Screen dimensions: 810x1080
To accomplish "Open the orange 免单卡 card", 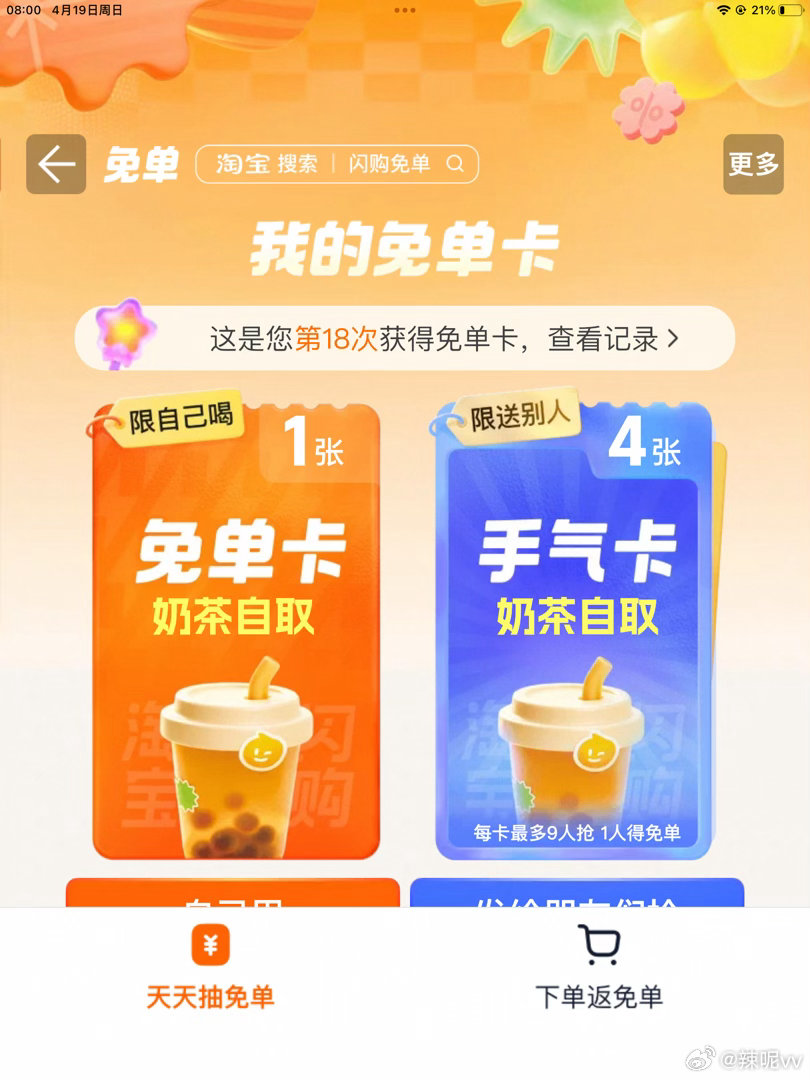I will point(236,632).
